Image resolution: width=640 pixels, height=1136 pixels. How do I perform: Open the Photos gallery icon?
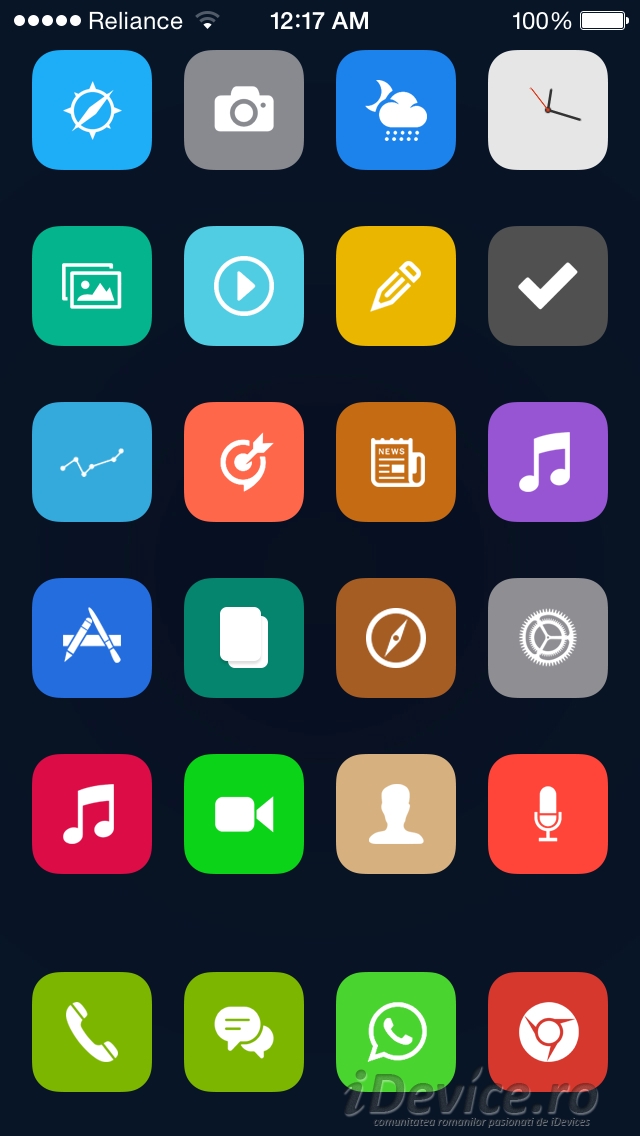92,286
